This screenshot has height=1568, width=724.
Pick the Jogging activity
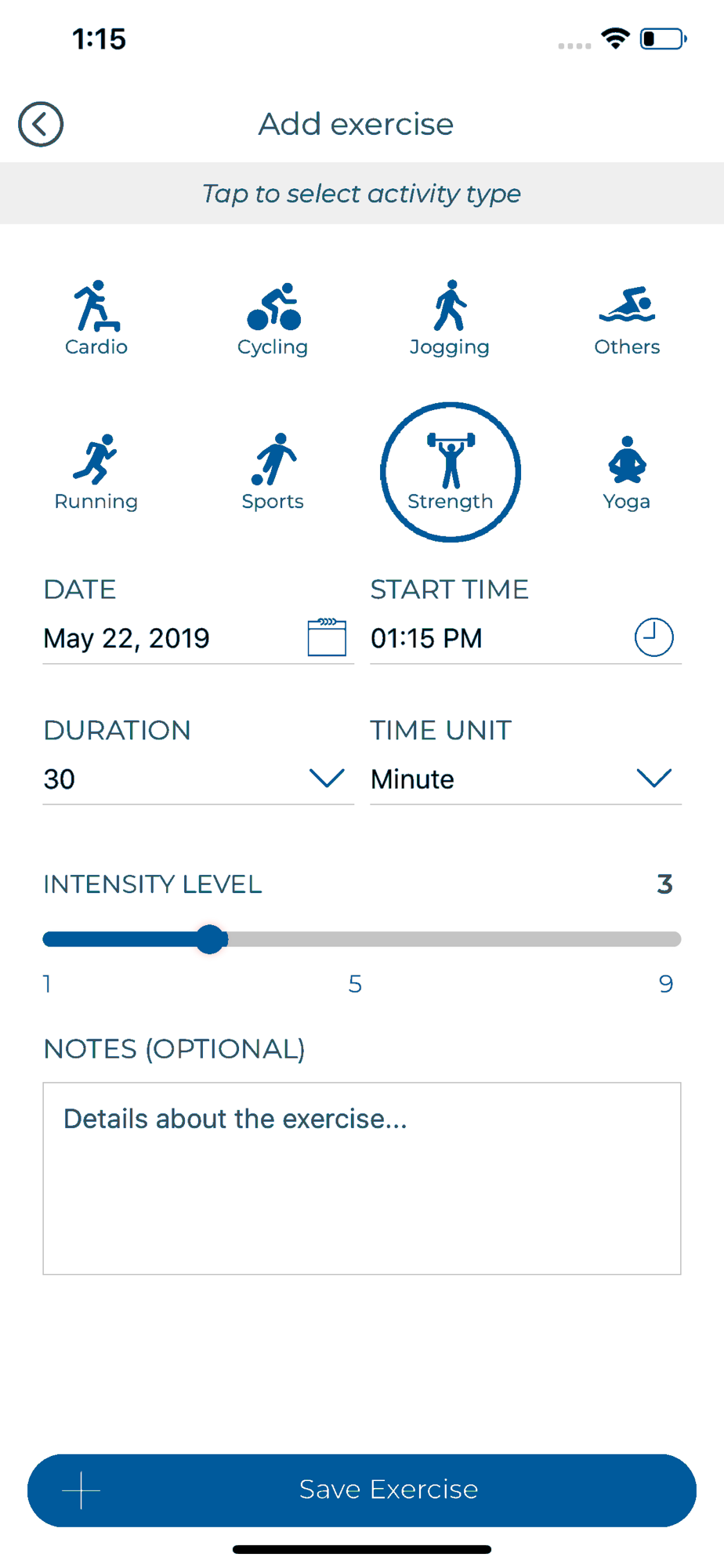(450, 318)
